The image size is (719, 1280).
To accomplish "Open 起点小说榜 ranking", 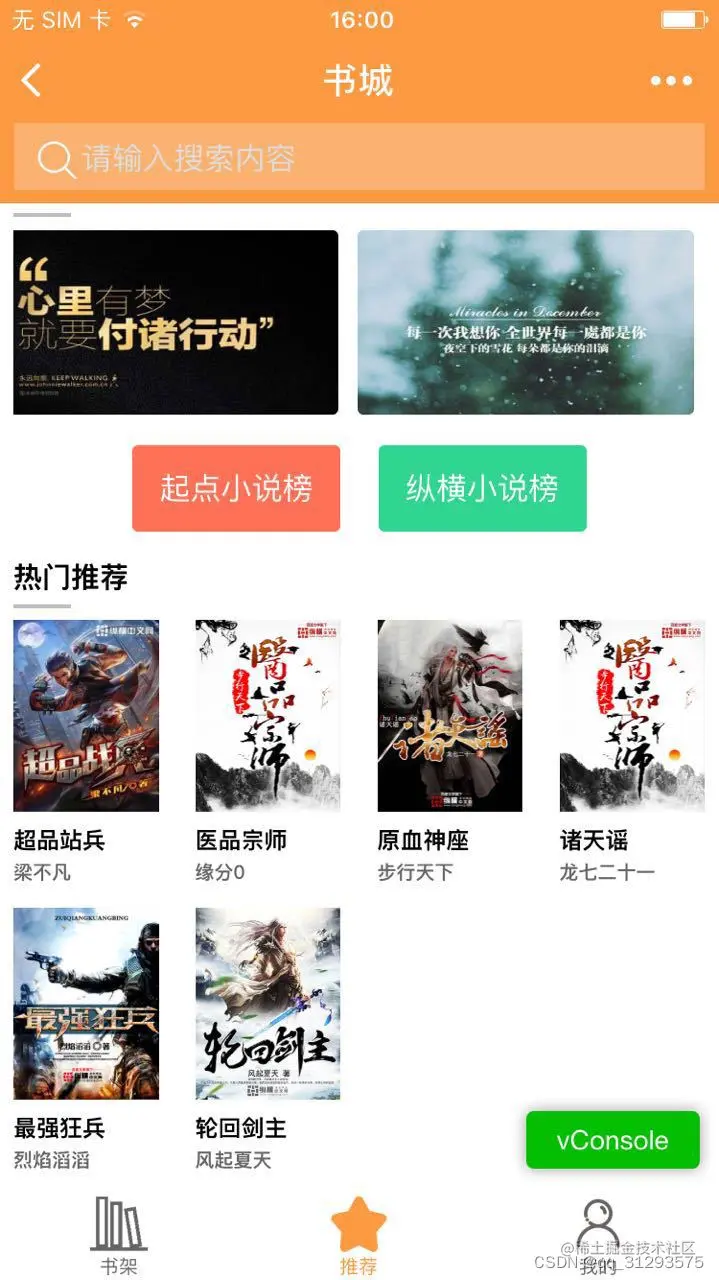I will pyautogui.click(x=236, y=488).
